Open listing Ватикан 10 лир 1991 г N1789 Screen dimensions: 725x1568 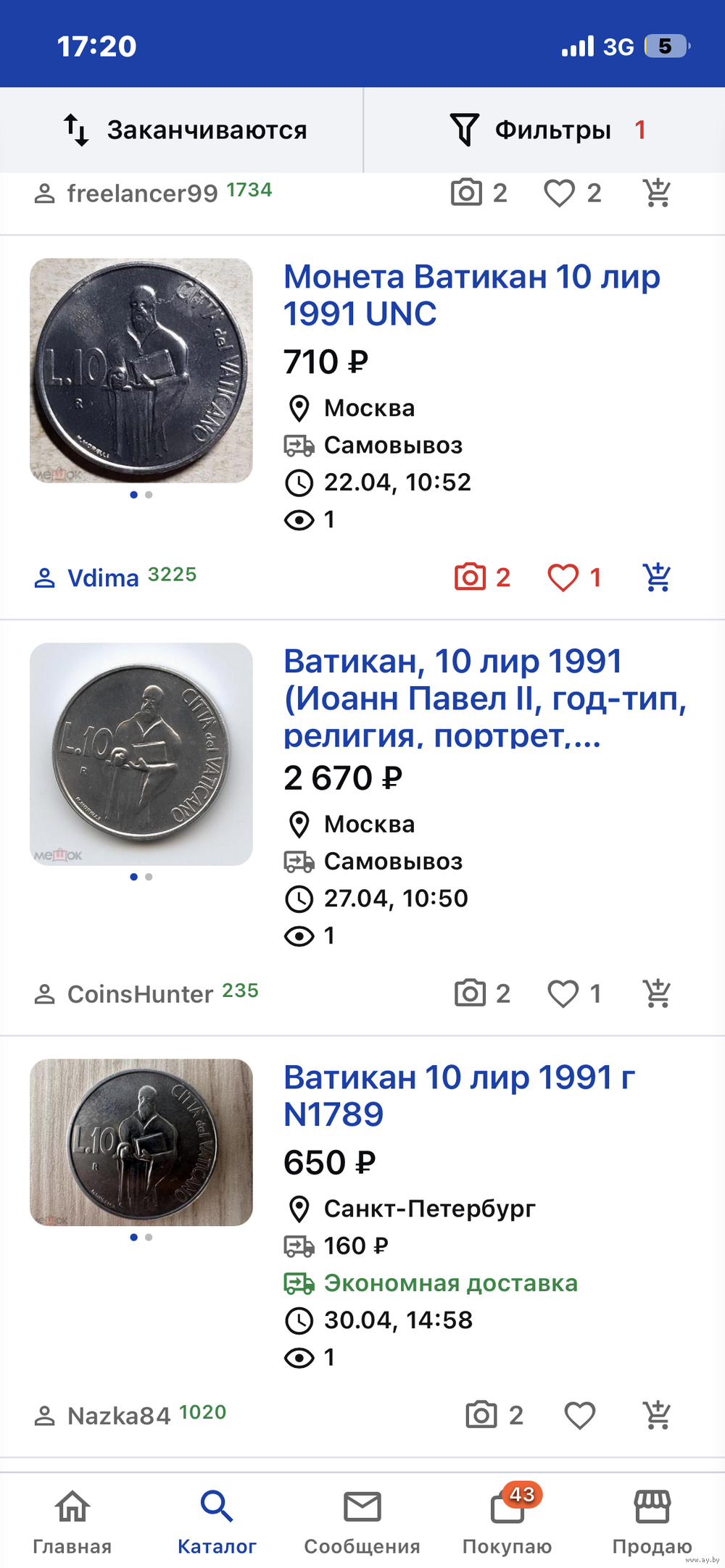[460, 1095]
